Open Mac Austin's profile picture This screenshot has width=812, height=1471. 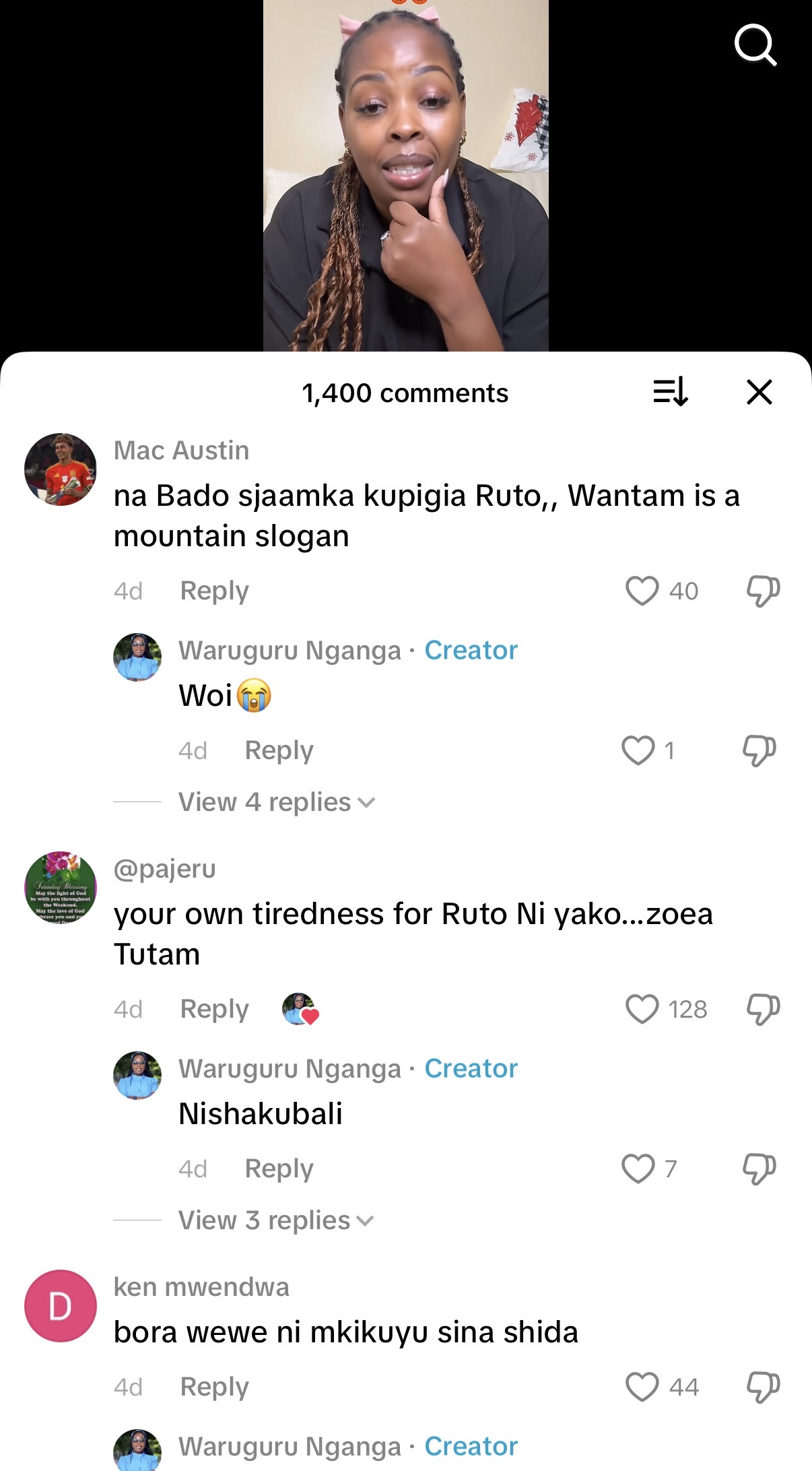point(61,469)
